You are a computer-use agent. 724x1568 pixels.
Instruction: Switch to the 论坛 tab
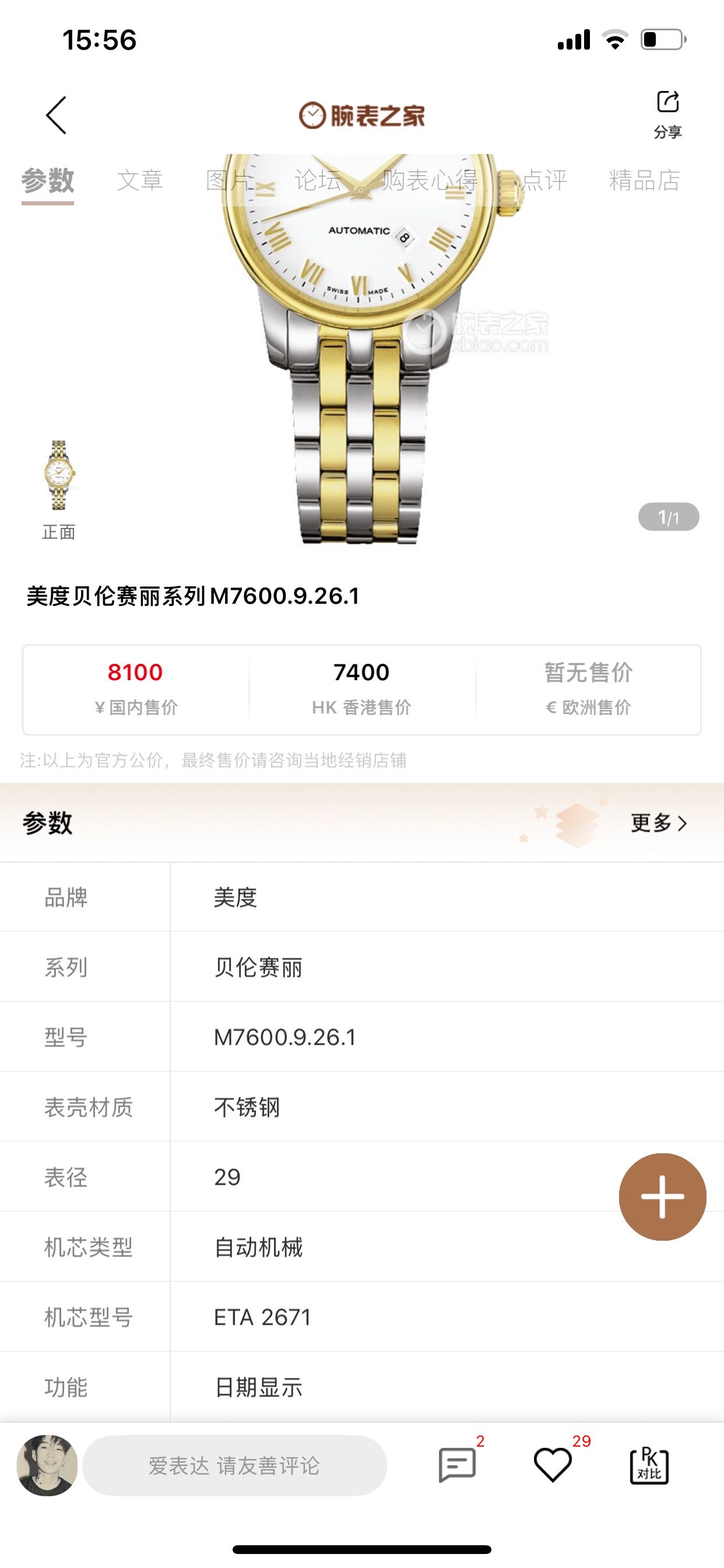317,180
